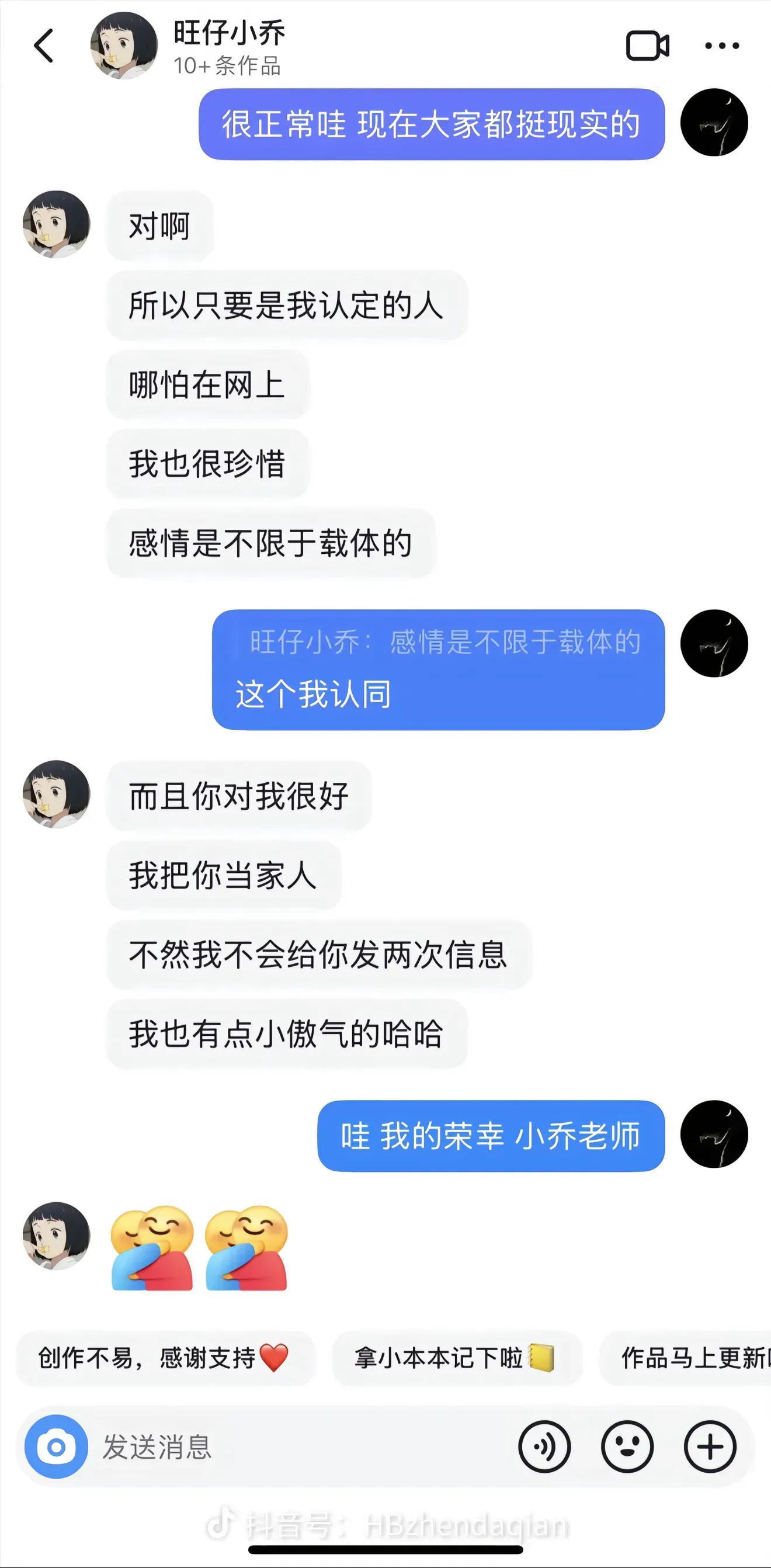Send quick reply 创作不易，感谢支持
The height and width of the screenshot is (1568, 771).
164,1358
